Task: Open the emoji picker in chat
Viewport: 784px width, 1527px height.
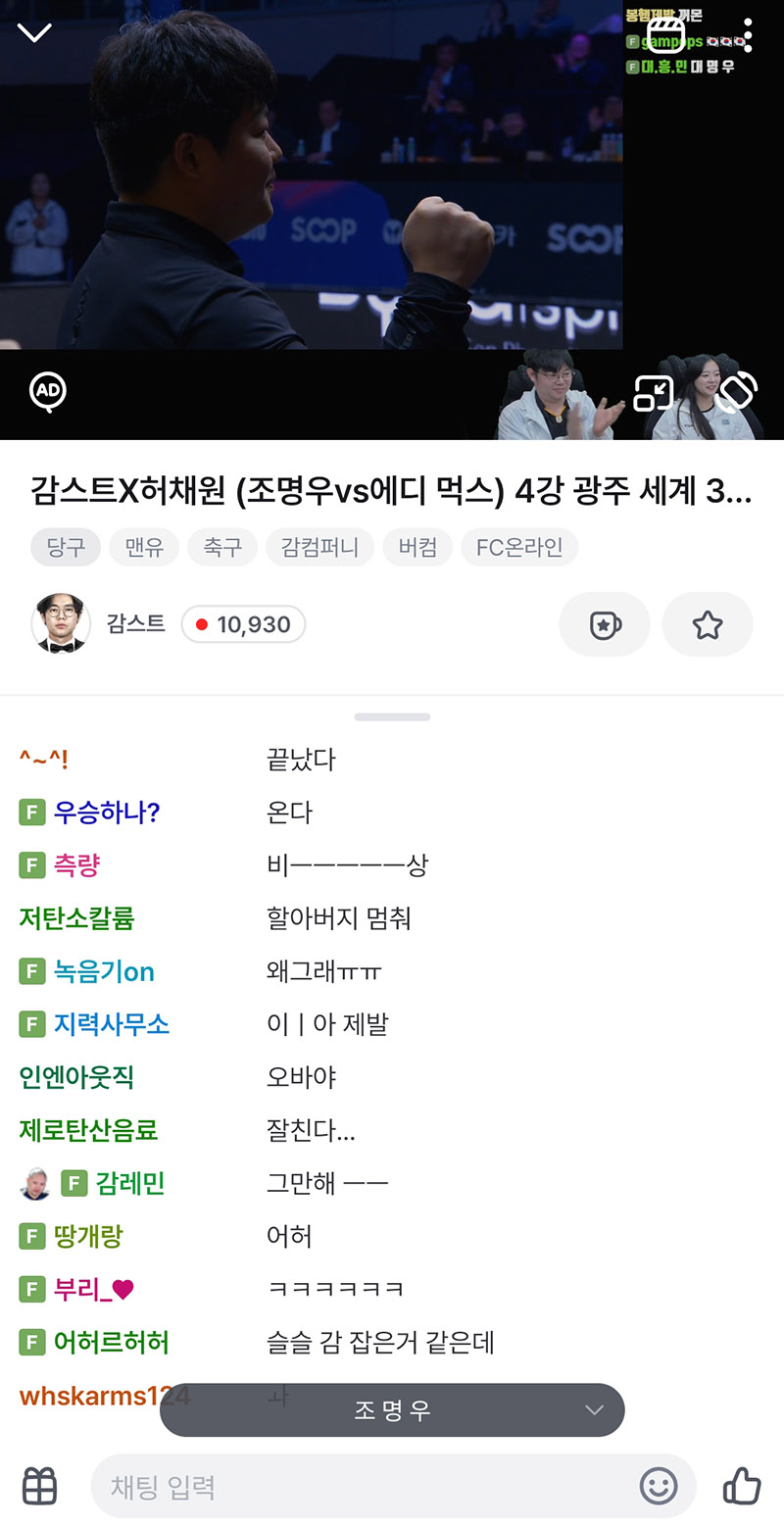Action: 659,1486
